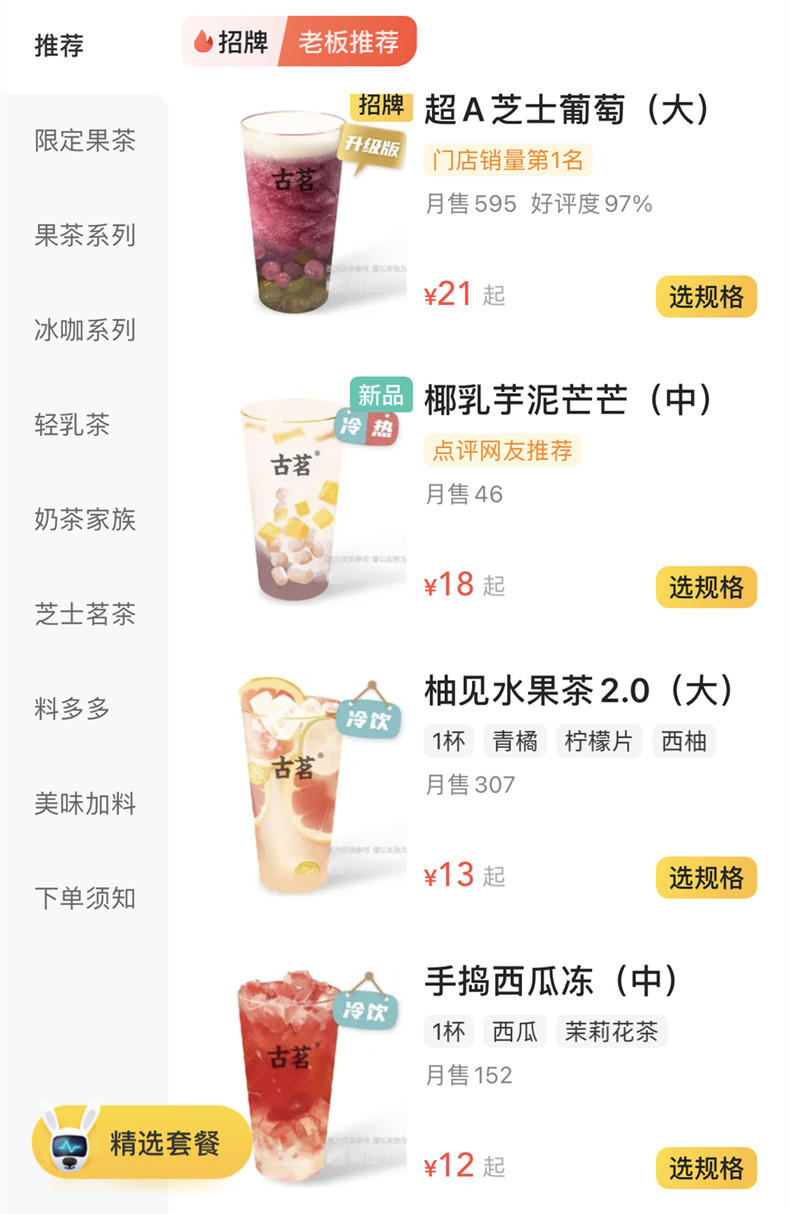Open 芝士茗茶 category
Viewport: 790px width, 1214px height.
click(x=85, y=614)
